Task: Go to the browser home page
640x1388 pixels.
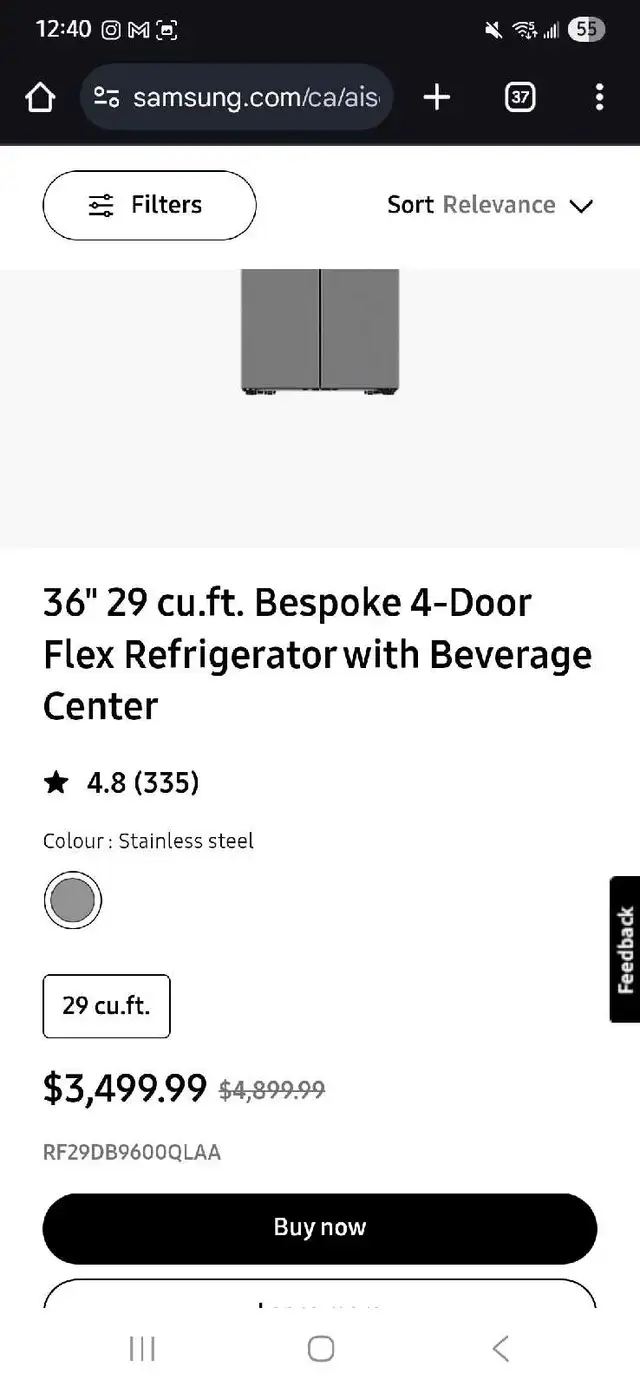Action: point(39,97)
